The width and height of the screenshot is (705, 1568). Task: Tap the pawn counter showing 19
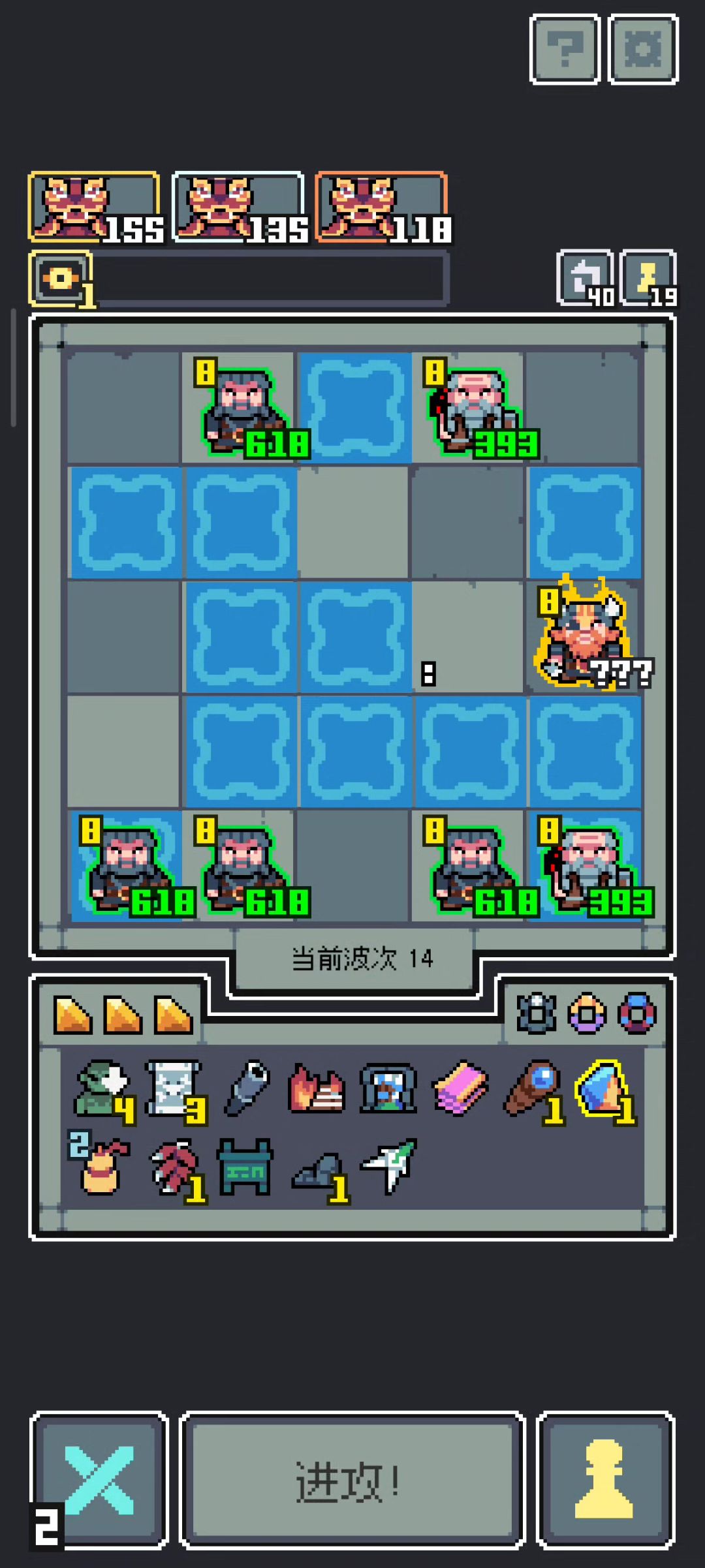(x=648, y=279)
